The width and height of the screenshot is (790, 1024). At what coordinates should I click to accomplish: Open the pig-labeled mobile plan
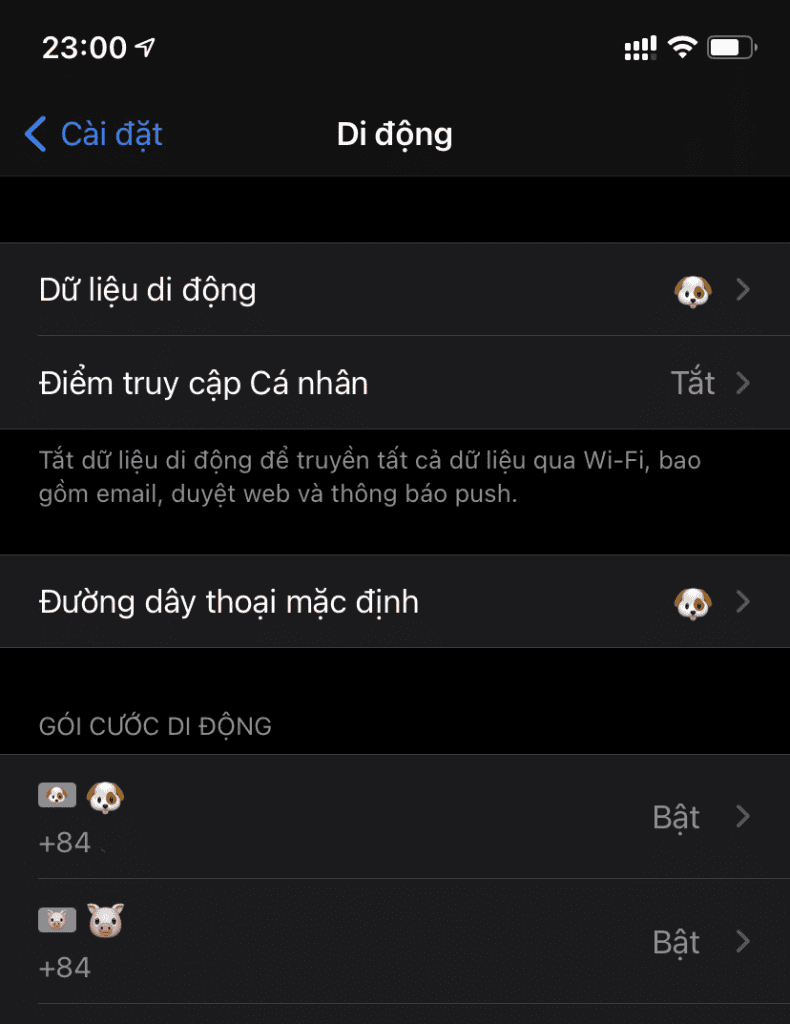coord(394,942)
